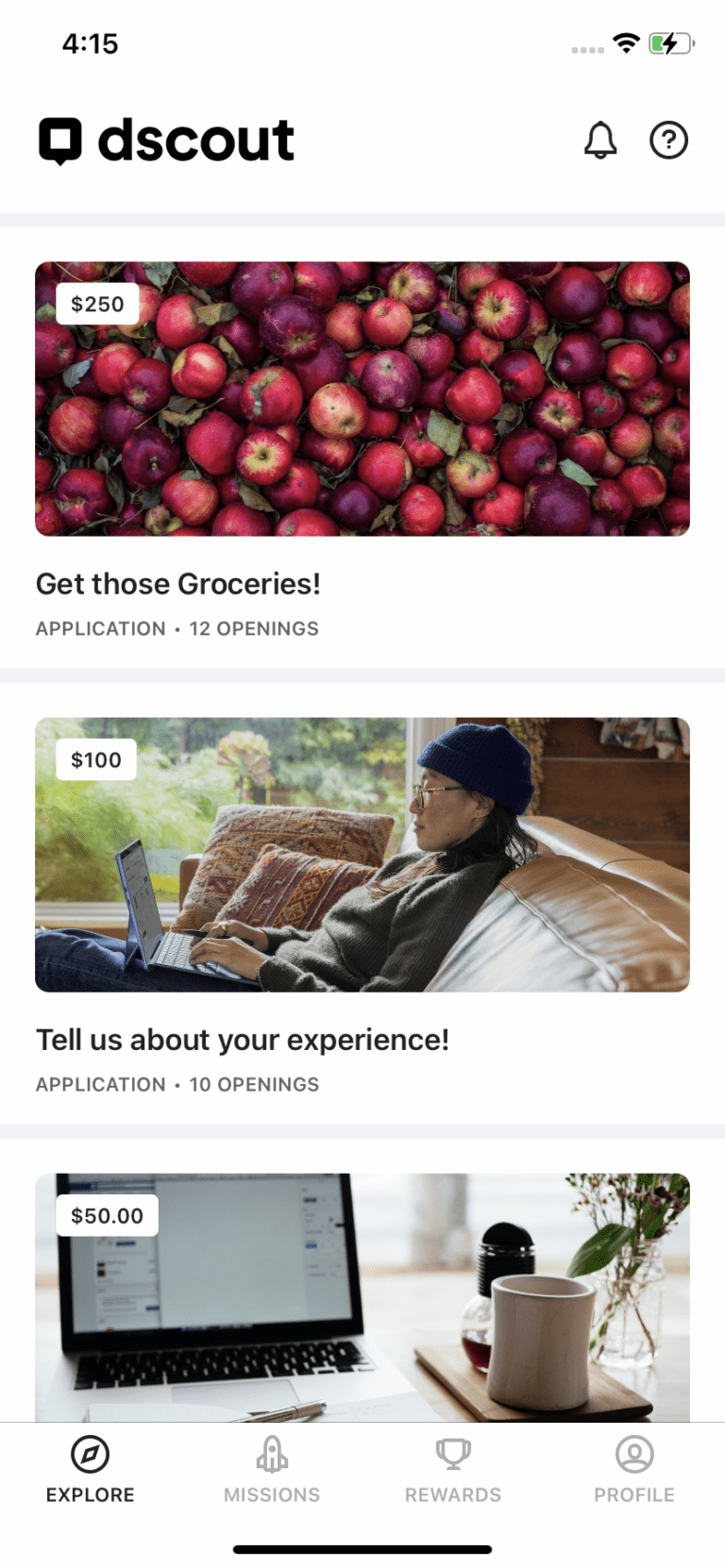725x1568 pixels.
Task: Open the notifications bell icon
Action: click(600, 140)
